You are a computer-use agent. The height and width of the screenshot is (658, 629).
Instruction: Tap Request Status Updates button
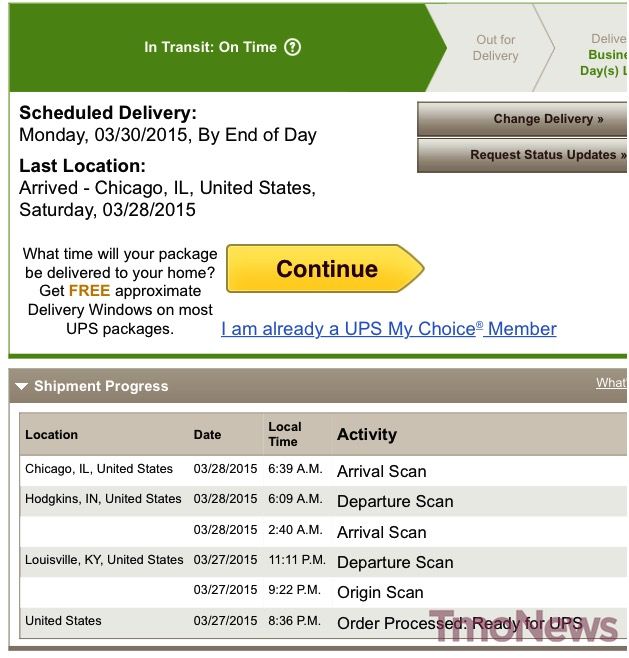(x=522, y=155)
